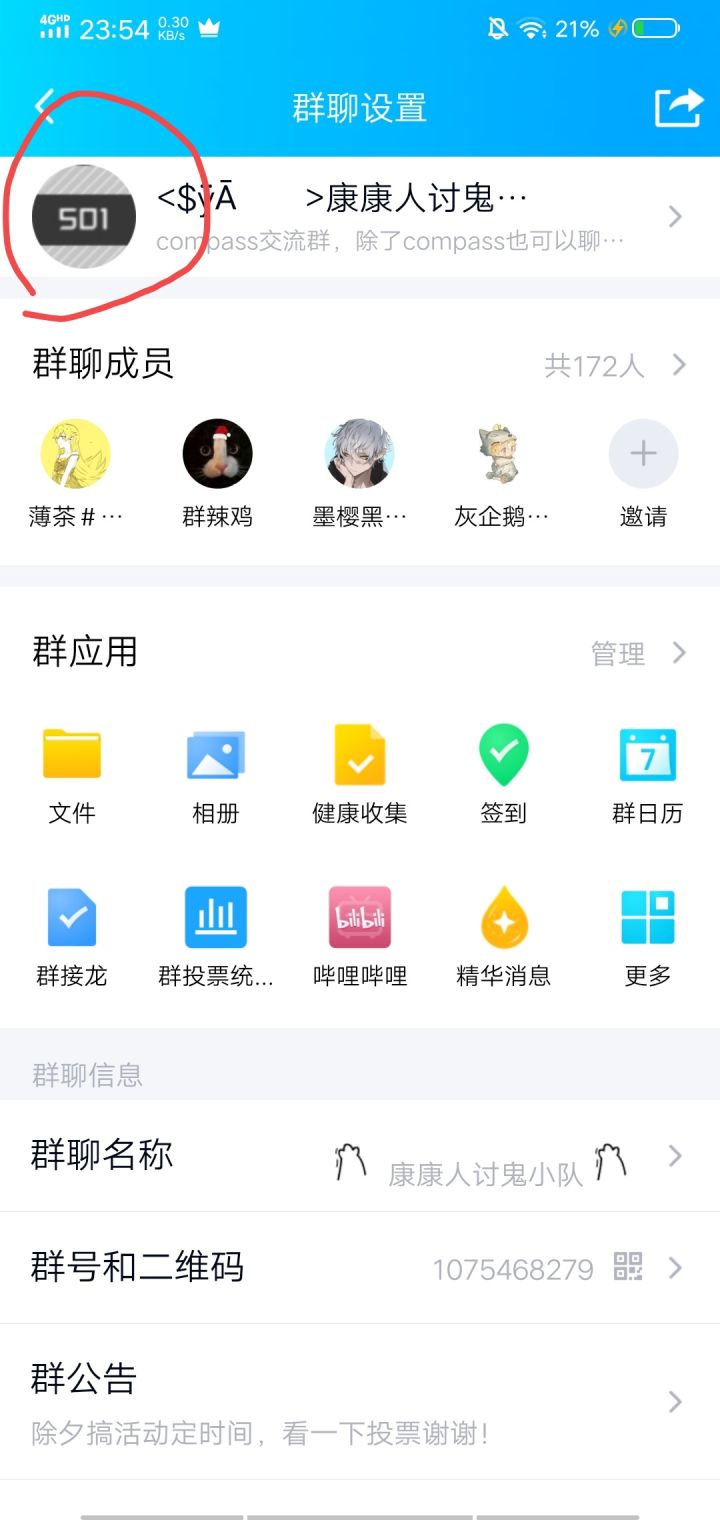This screenshot has width=720, height=1520.
Task: Open the 文件 group files app
Action: point(72,770)
